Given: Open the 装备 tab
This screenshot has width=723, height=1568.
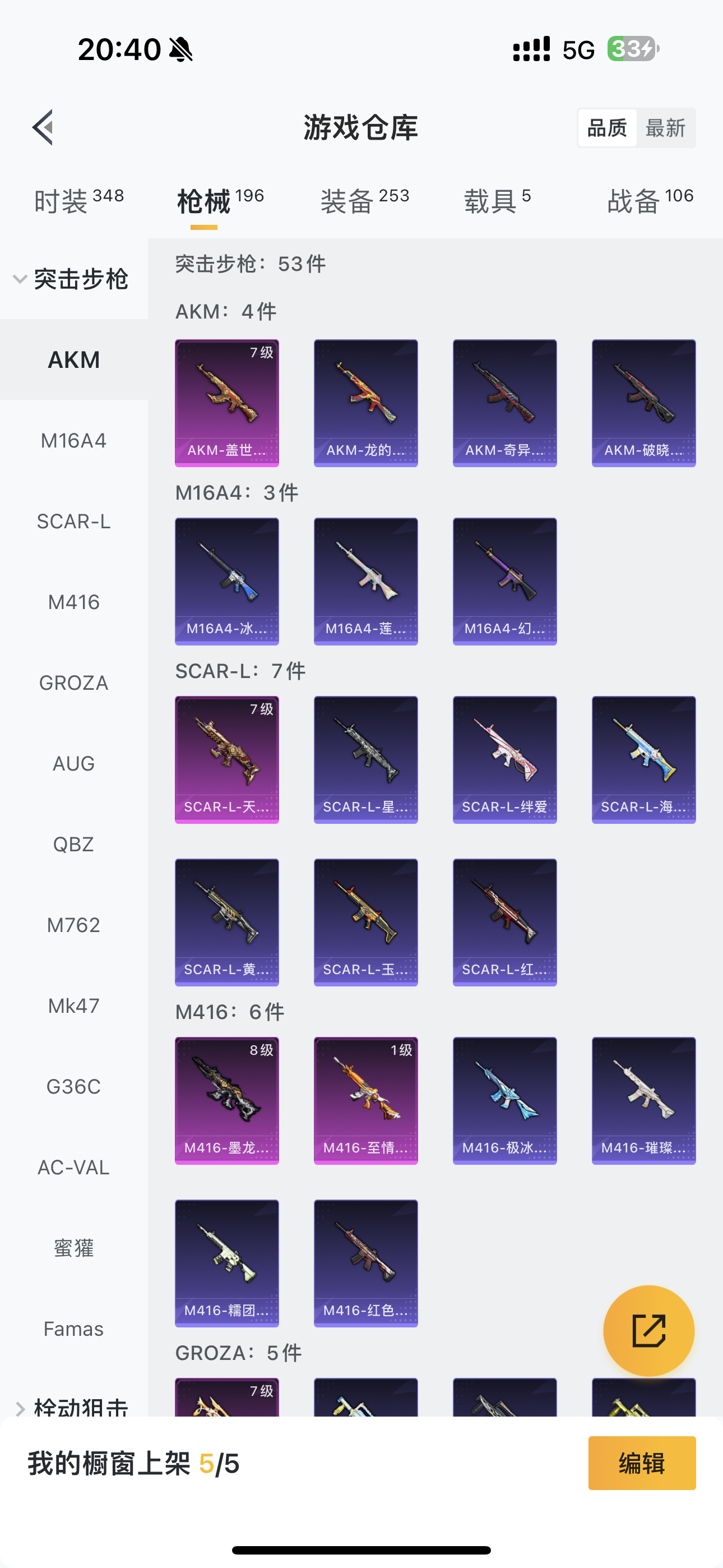Looking at the screenshot, I should pos(364,200).
